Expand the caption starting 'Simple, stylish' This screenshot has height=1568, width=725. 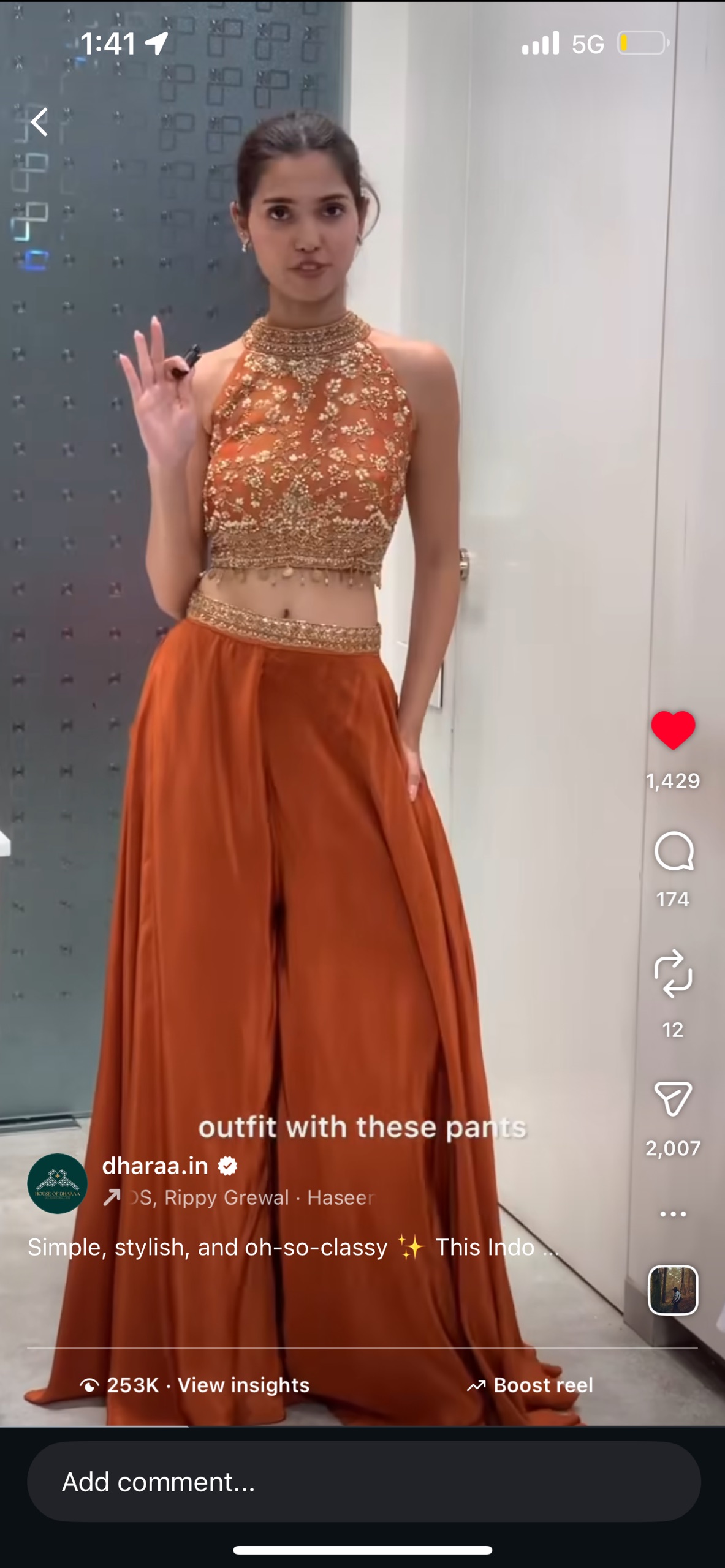tap(293, 1247)
